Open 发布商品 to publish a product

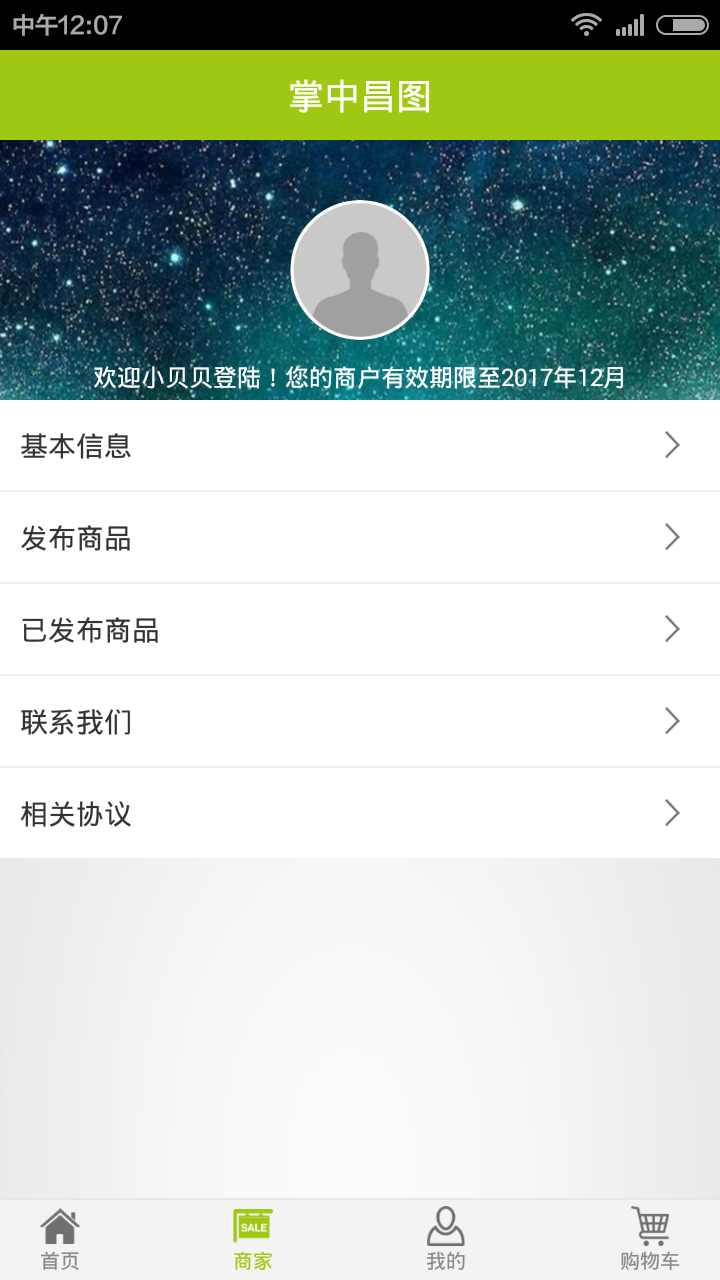[x=360, y=538]
